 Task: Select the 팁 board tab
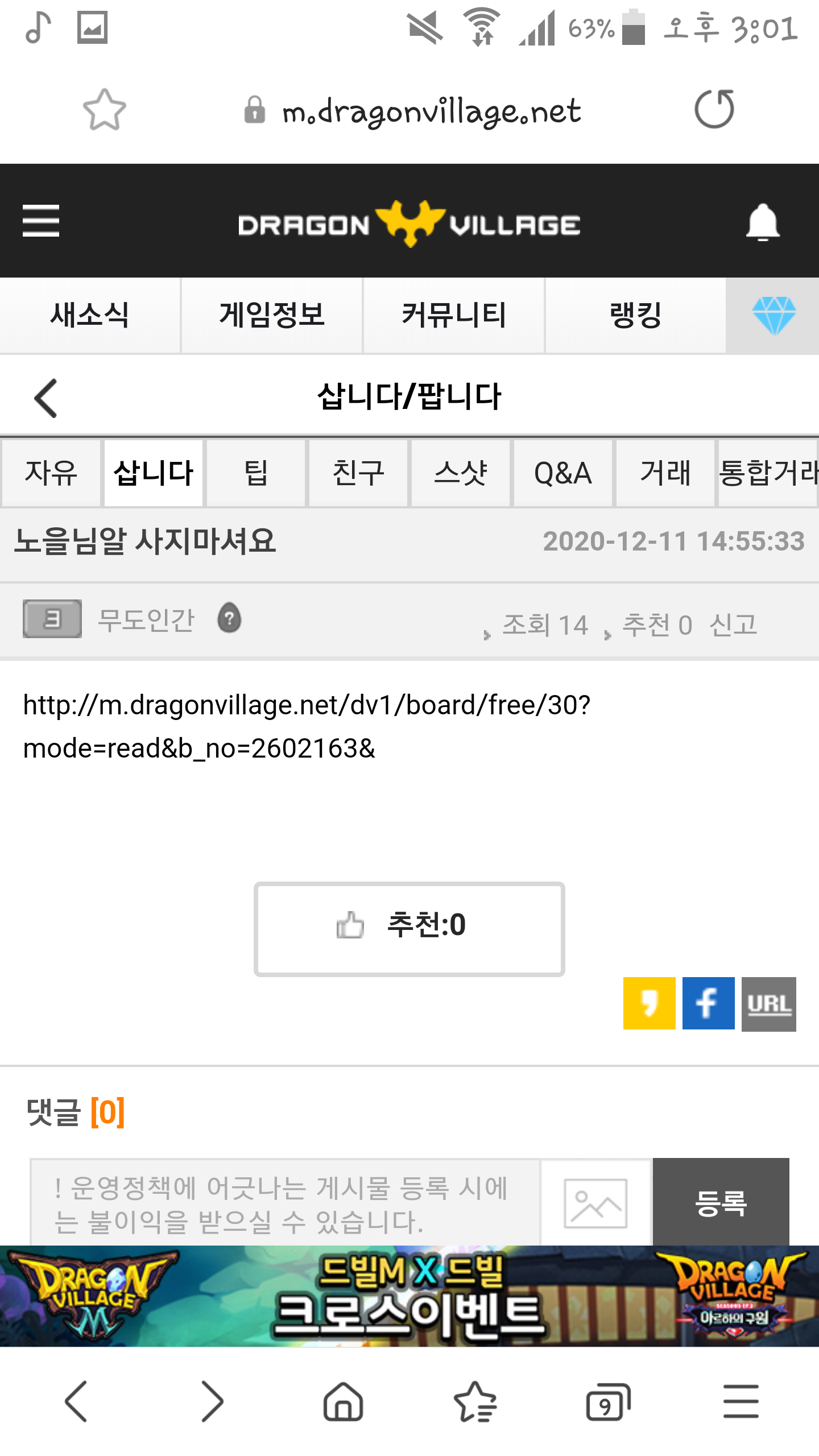(x=256, y=473)
